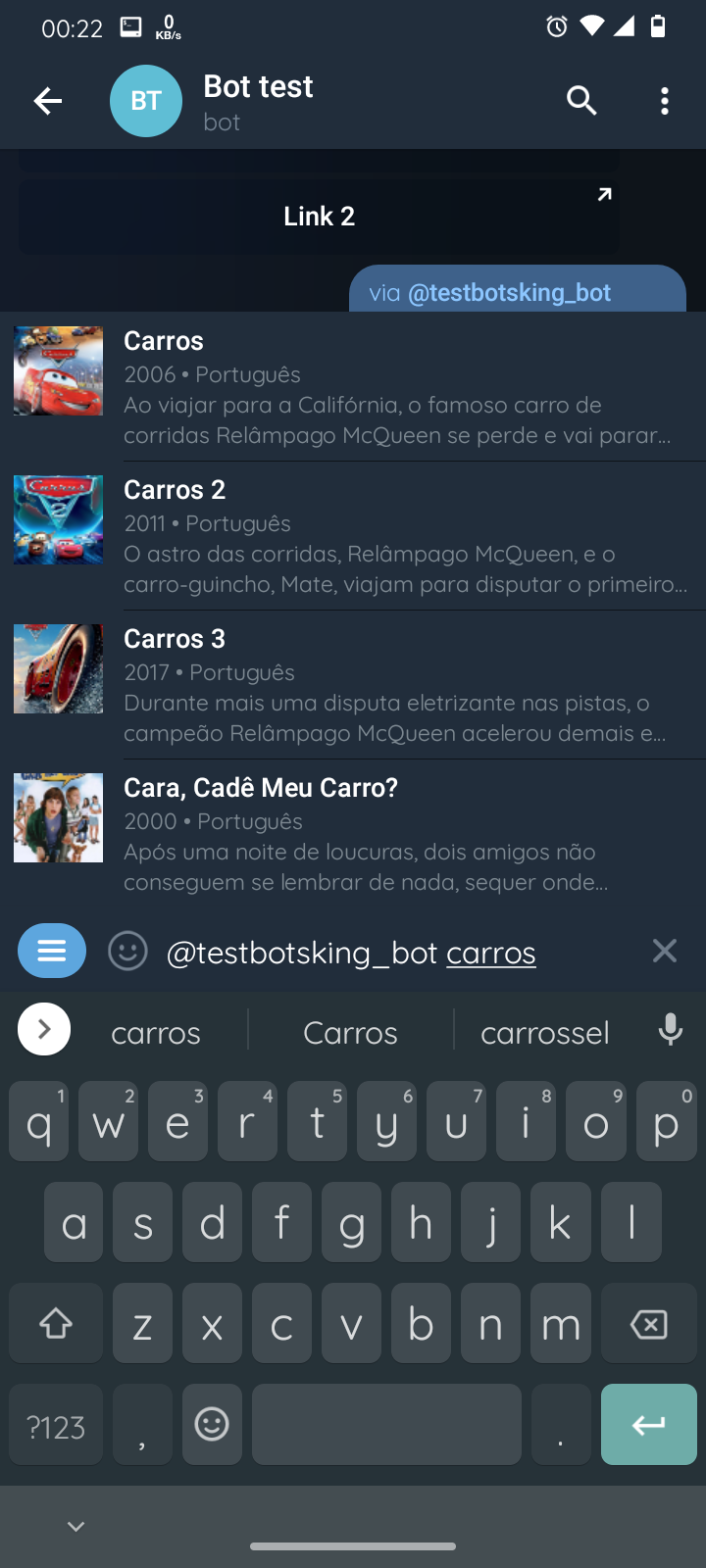Image resolution: width=706 pixels, height=1568 pixels.
Task: Start voice typing with the microphone
Action: tap(671, 1029)
